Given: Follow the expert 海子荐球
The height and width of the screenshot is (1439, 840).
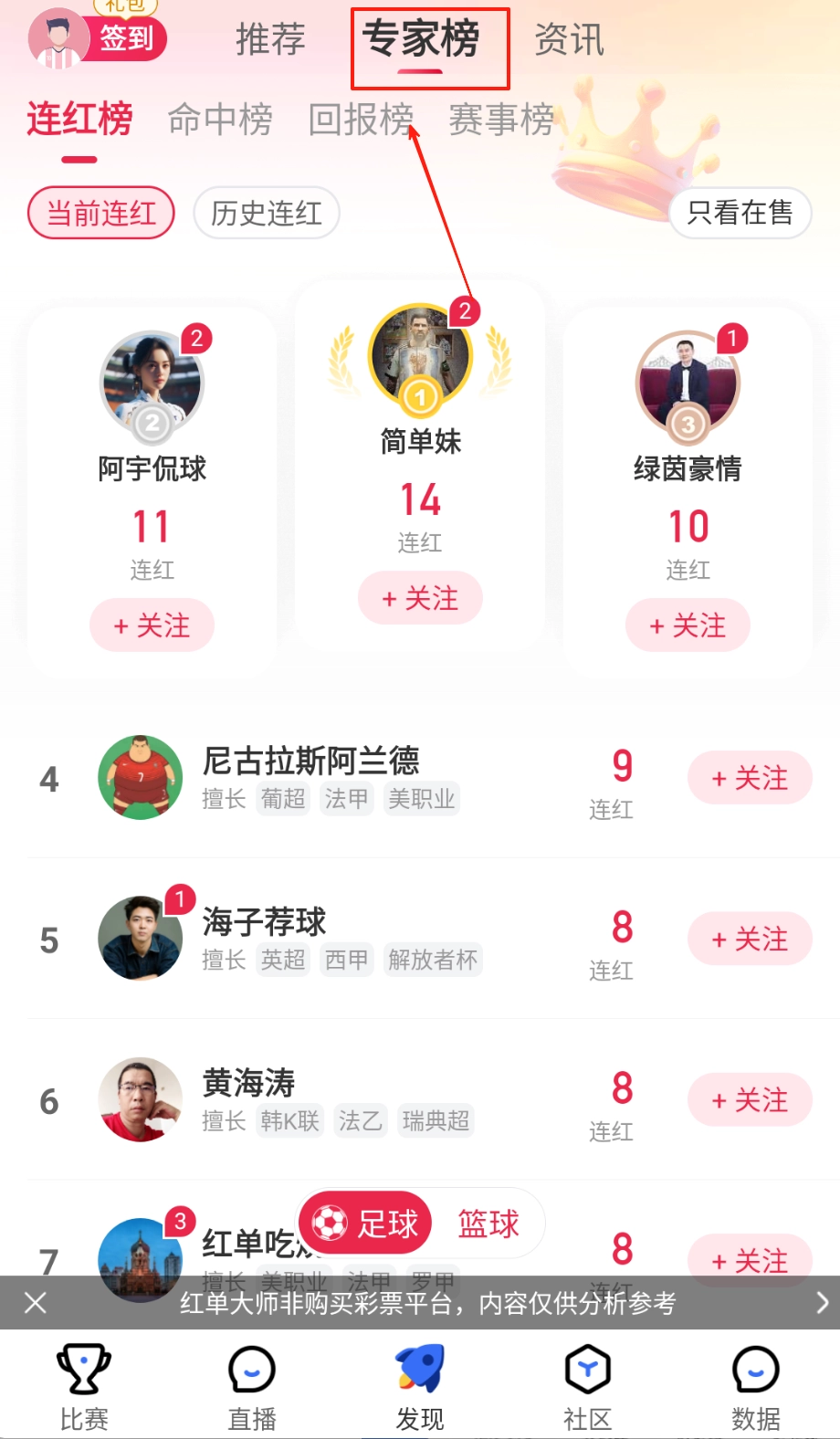Looking at the screenshot, I should pos(750,940).
